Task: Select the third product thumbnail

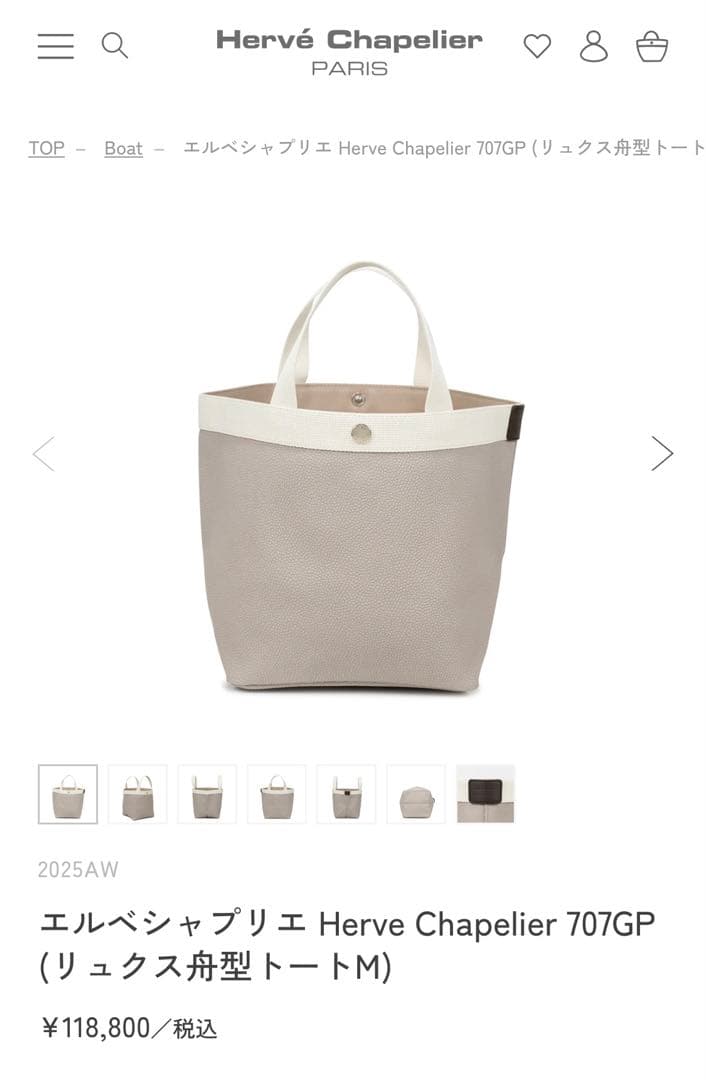Action: coord(207,794)
